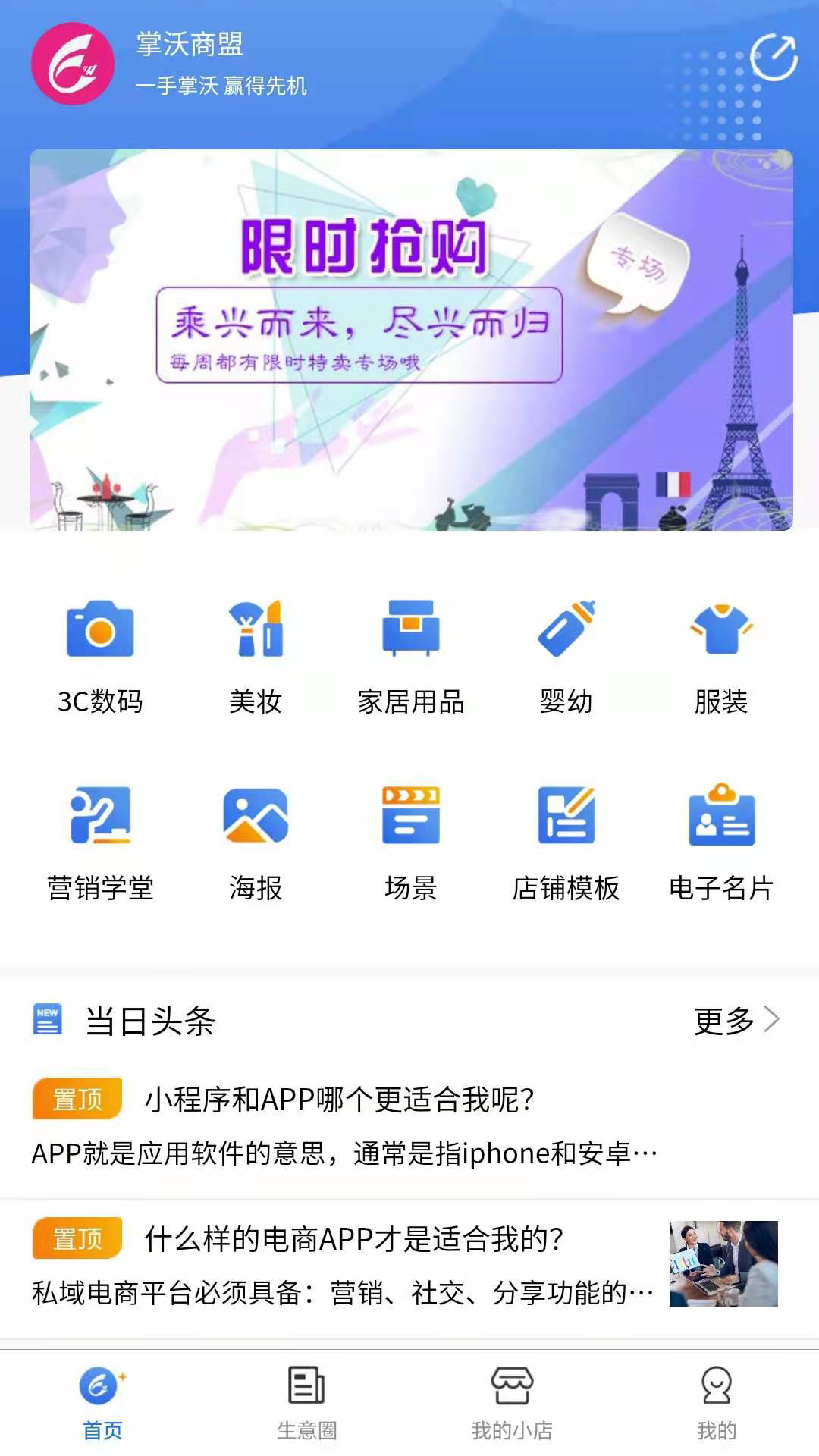Open the 家居用品 furniture icon
This screenshot has width=819, height=1456.
(411, 629)
